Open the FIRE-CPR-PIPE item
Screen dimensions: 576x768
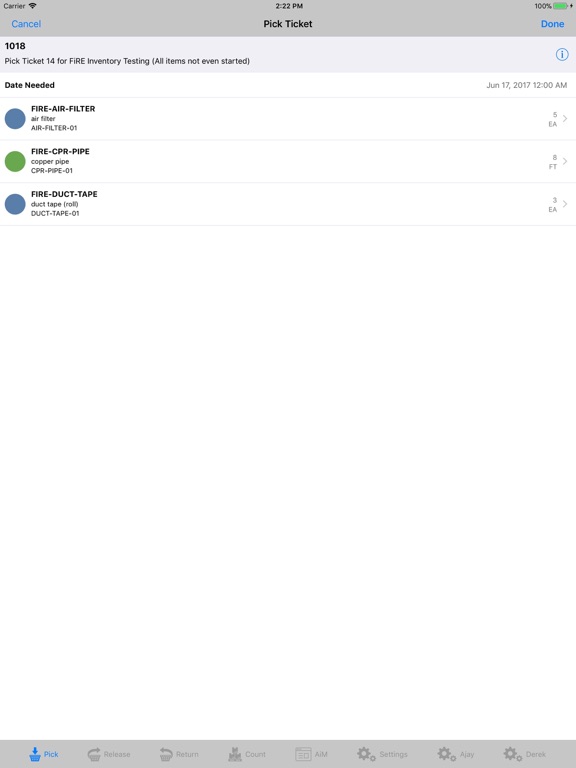tap(288, 162)
